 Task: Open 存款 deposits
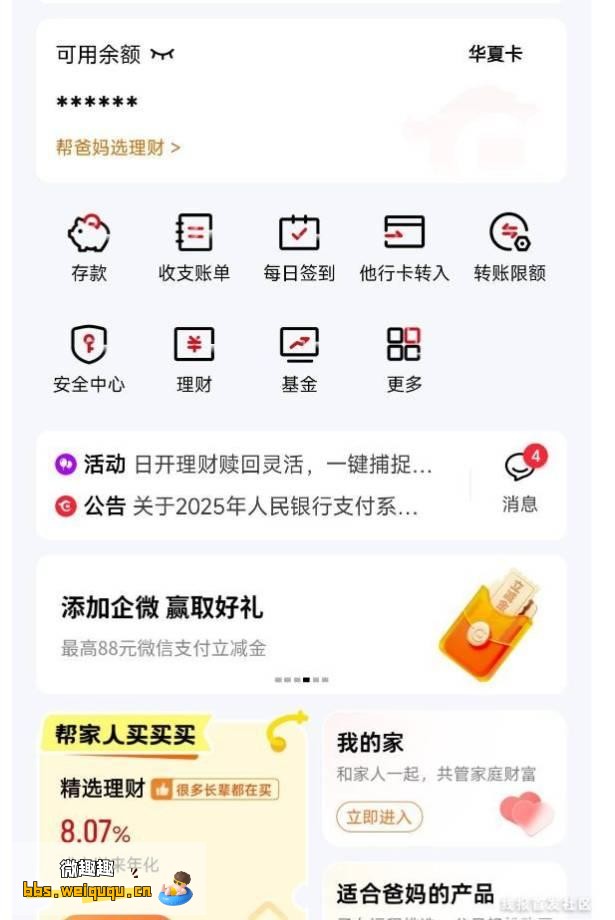pyautogui.click(x=89, y=247)
